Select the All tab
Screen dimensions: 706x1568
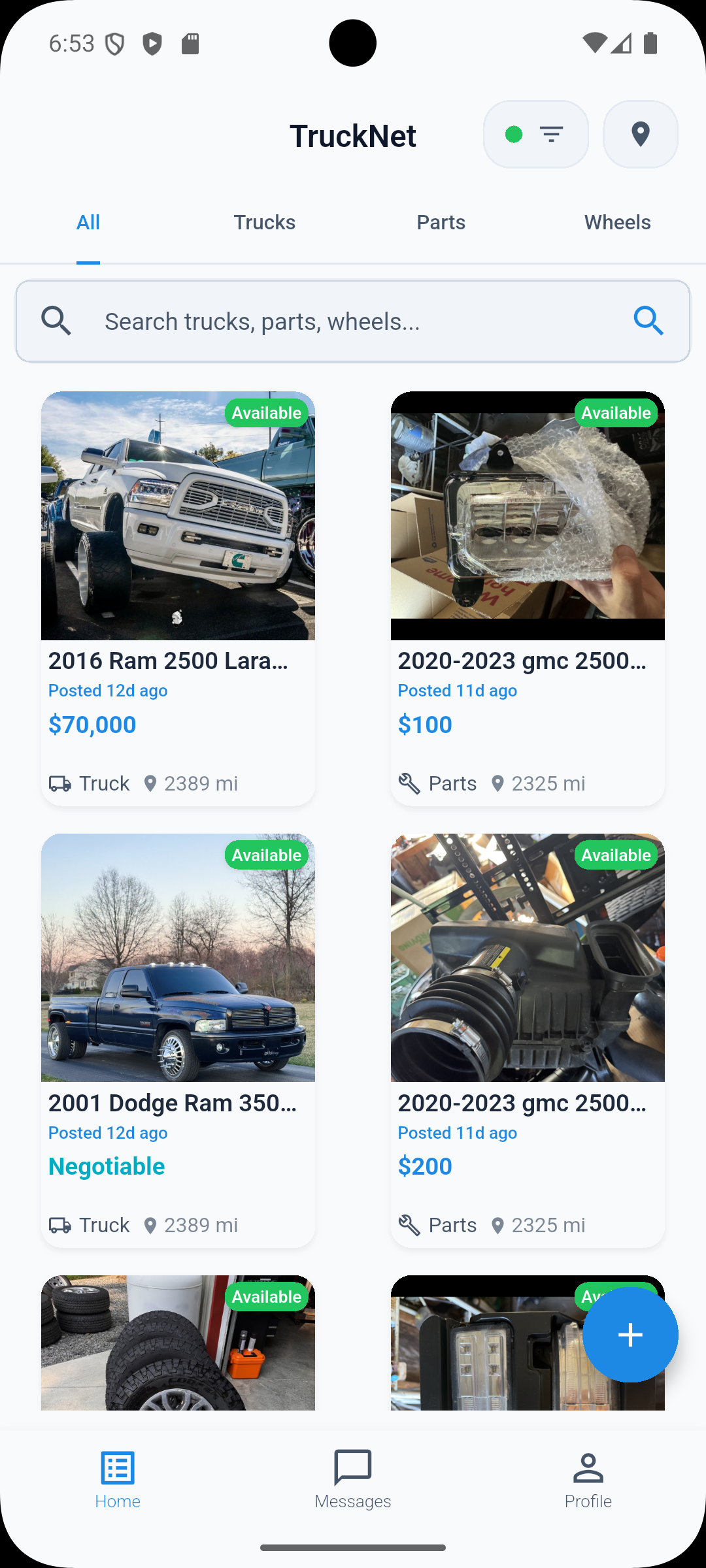point(88,223)
